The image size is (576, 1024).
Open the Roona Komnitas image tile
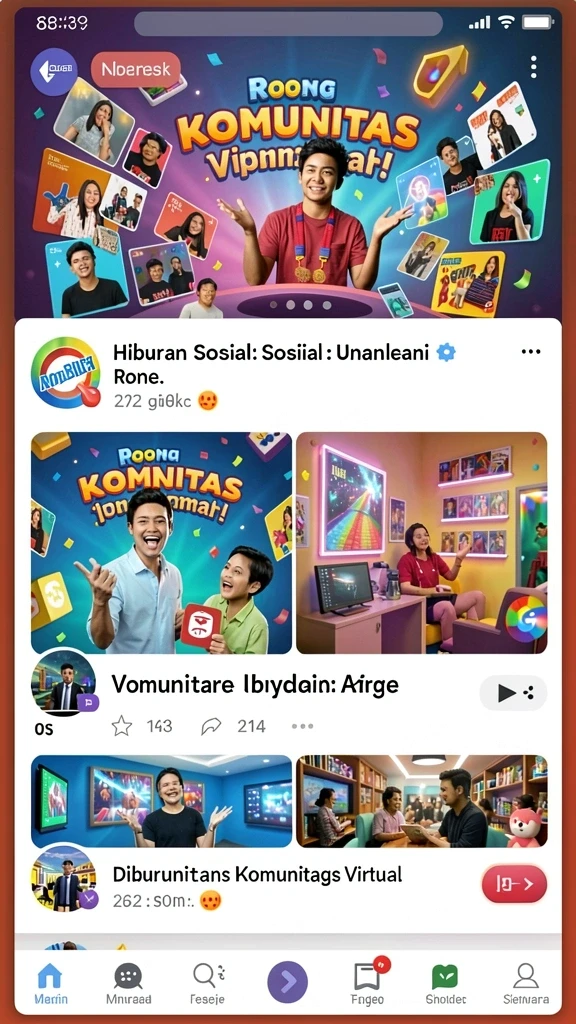tap(161, 543)
